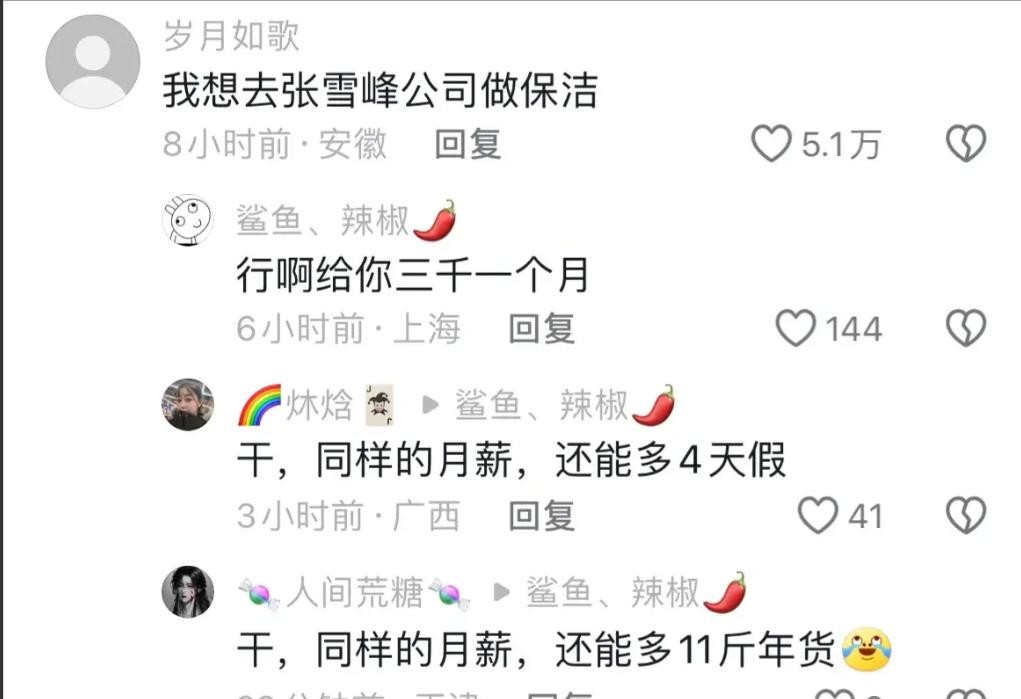This screenshot has width=1021, height=699.
Task: Reply to the 多4天假 comment
Action: 541,516
